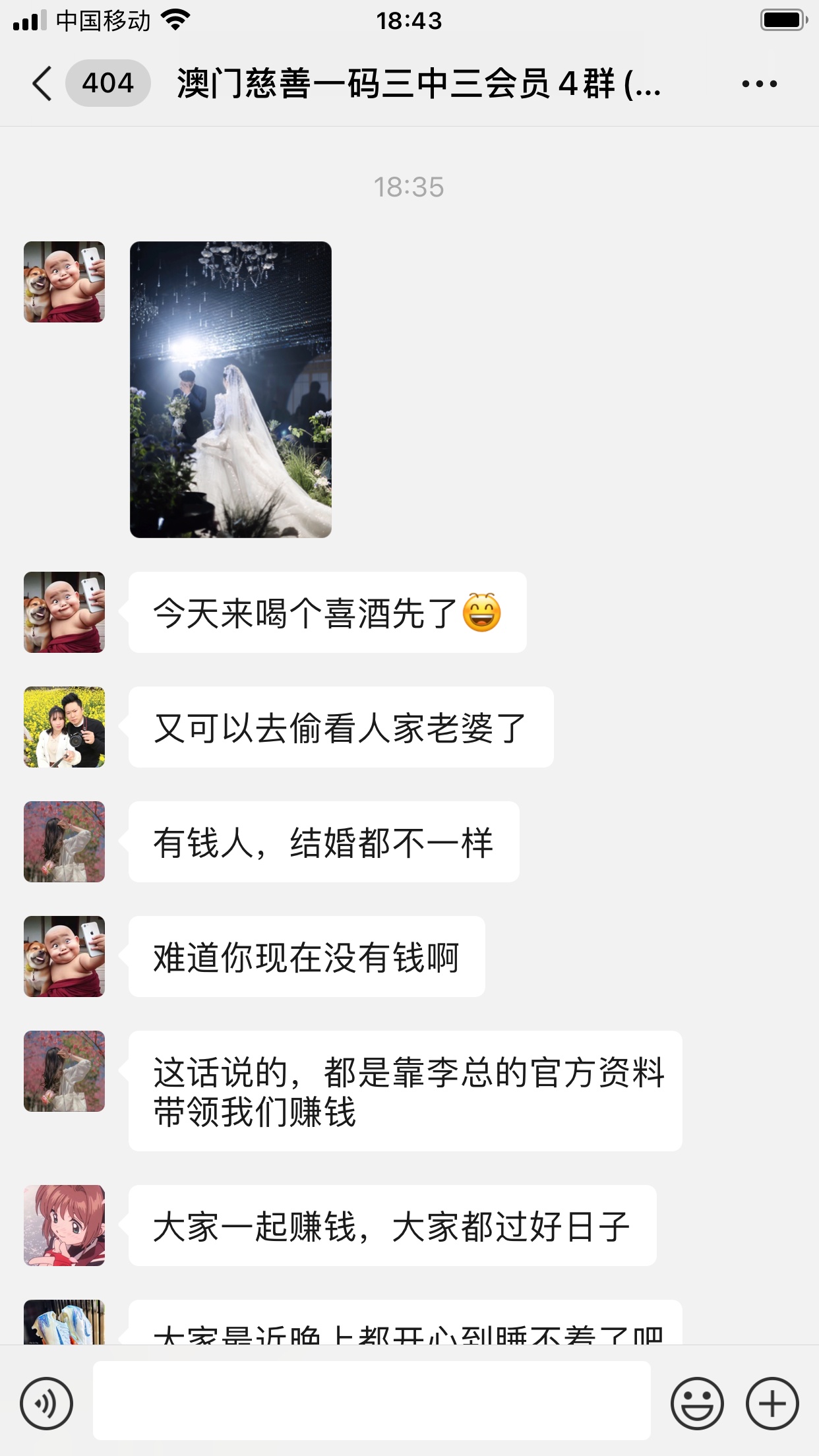Open avatar beside 这话说的 message
Screen dimensions: 819x1456
[x=64, y=1071]
